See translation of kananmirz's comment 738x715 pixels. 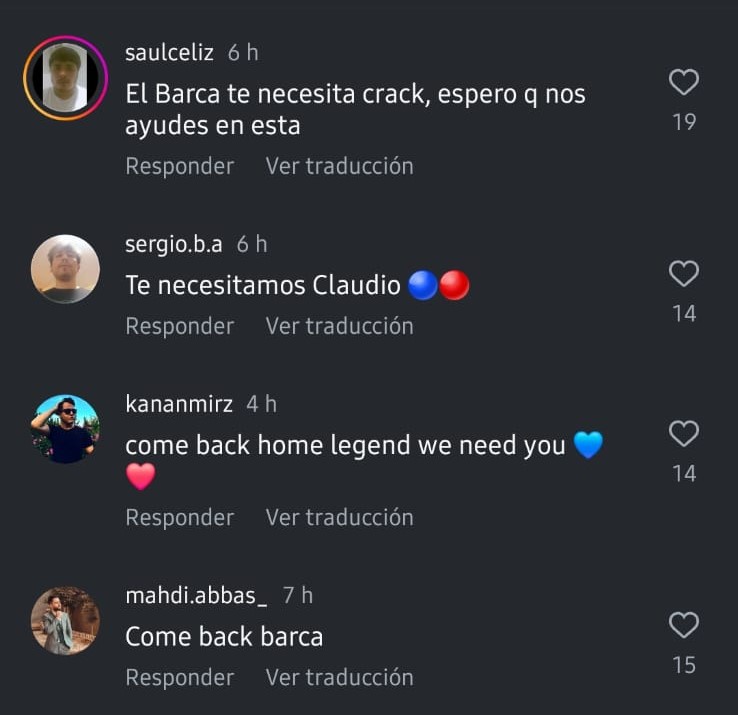point(339,517)
